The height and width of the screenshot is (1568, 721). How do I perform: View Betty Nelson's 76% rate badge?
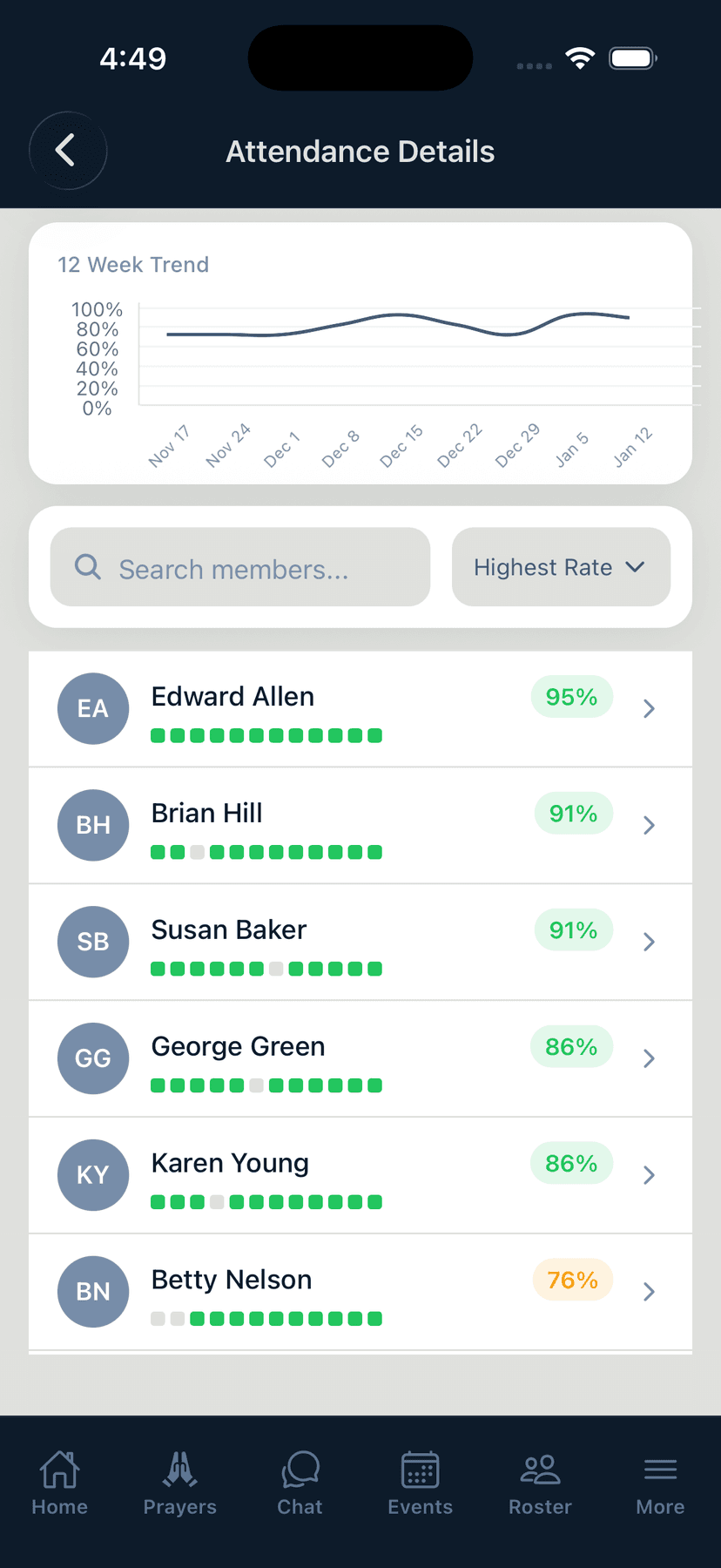571,1280
